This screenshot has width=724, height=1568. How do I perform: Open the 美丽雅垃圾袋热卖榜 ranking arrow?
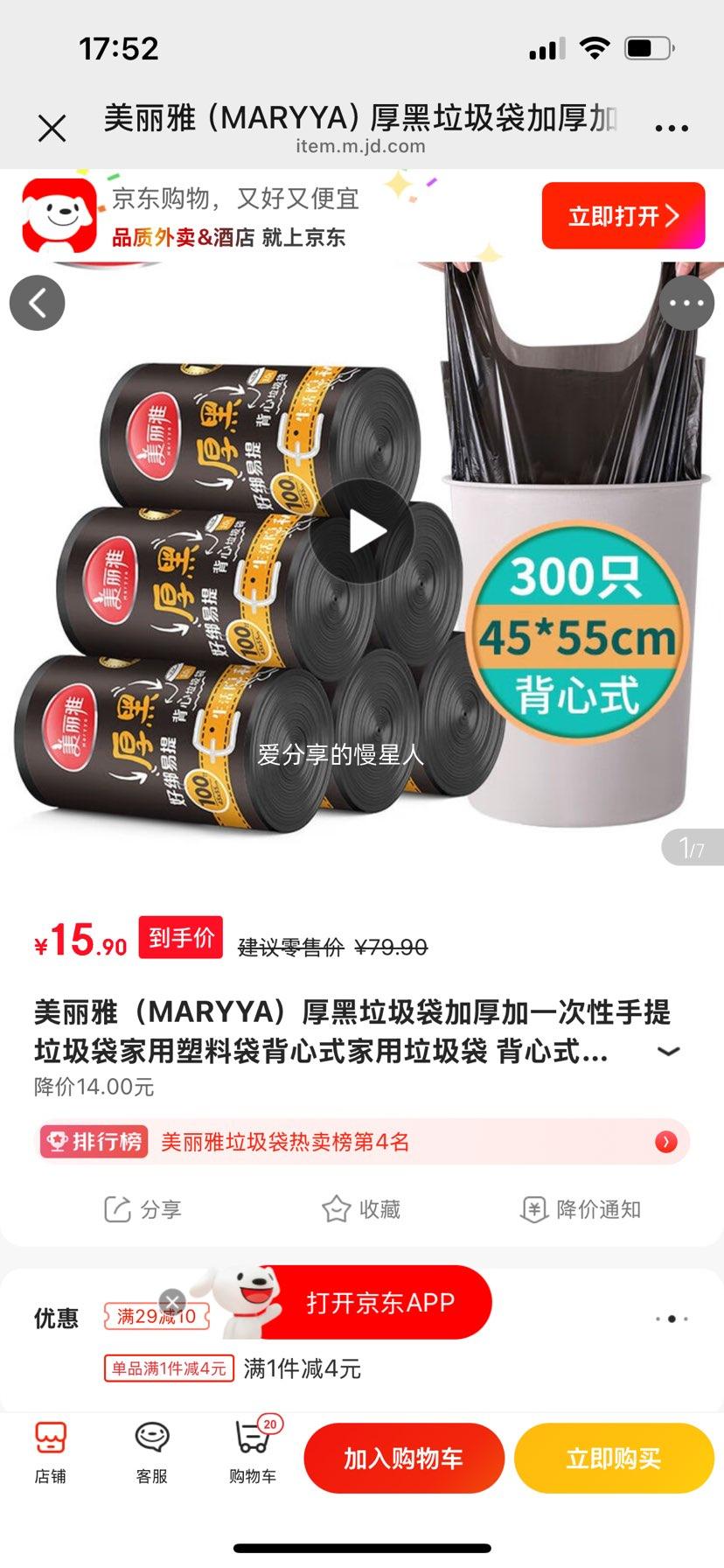pos(666,1141)
